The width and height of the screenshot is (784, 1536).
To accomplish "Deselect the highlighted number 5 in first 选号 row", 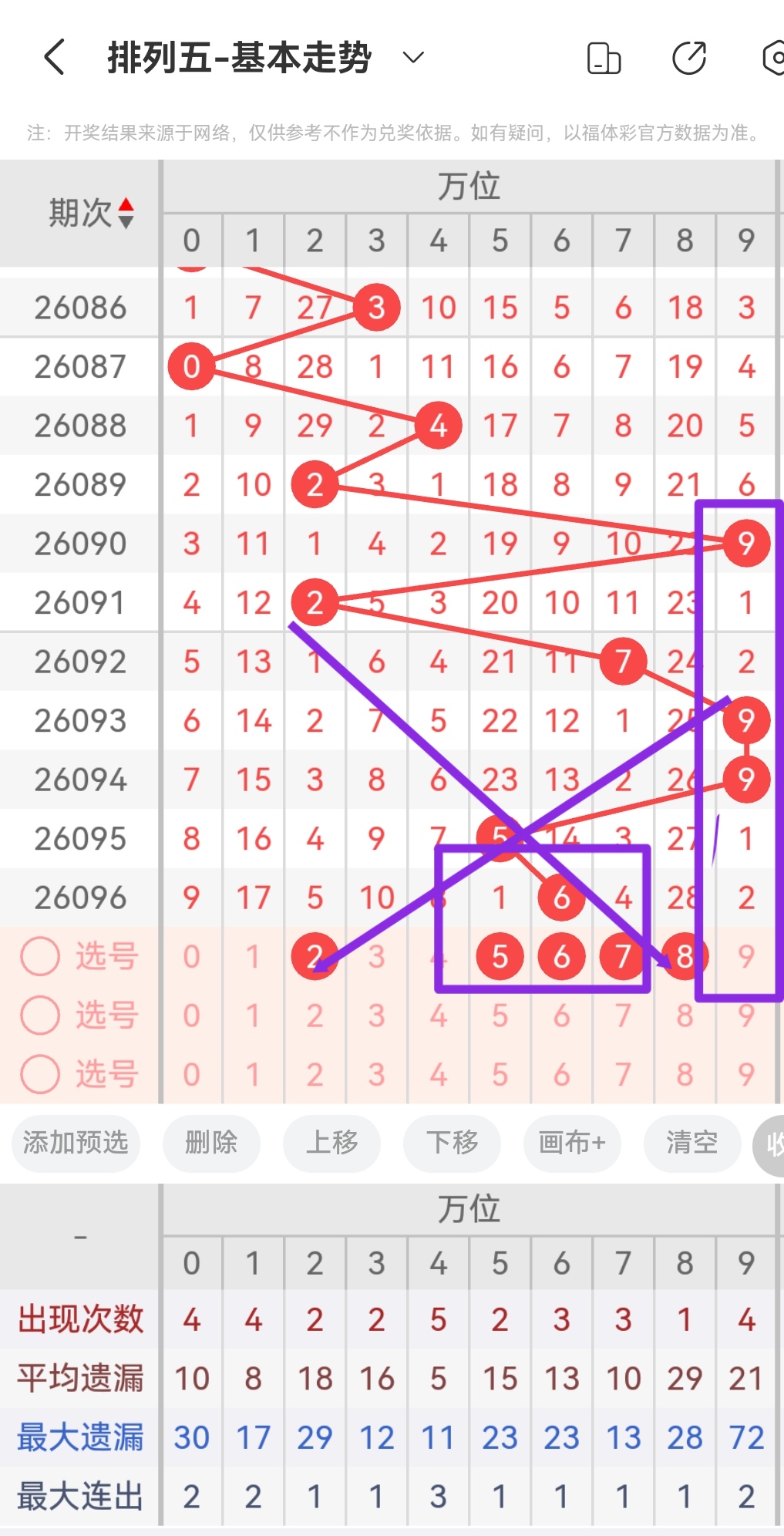I will [500, 955].
